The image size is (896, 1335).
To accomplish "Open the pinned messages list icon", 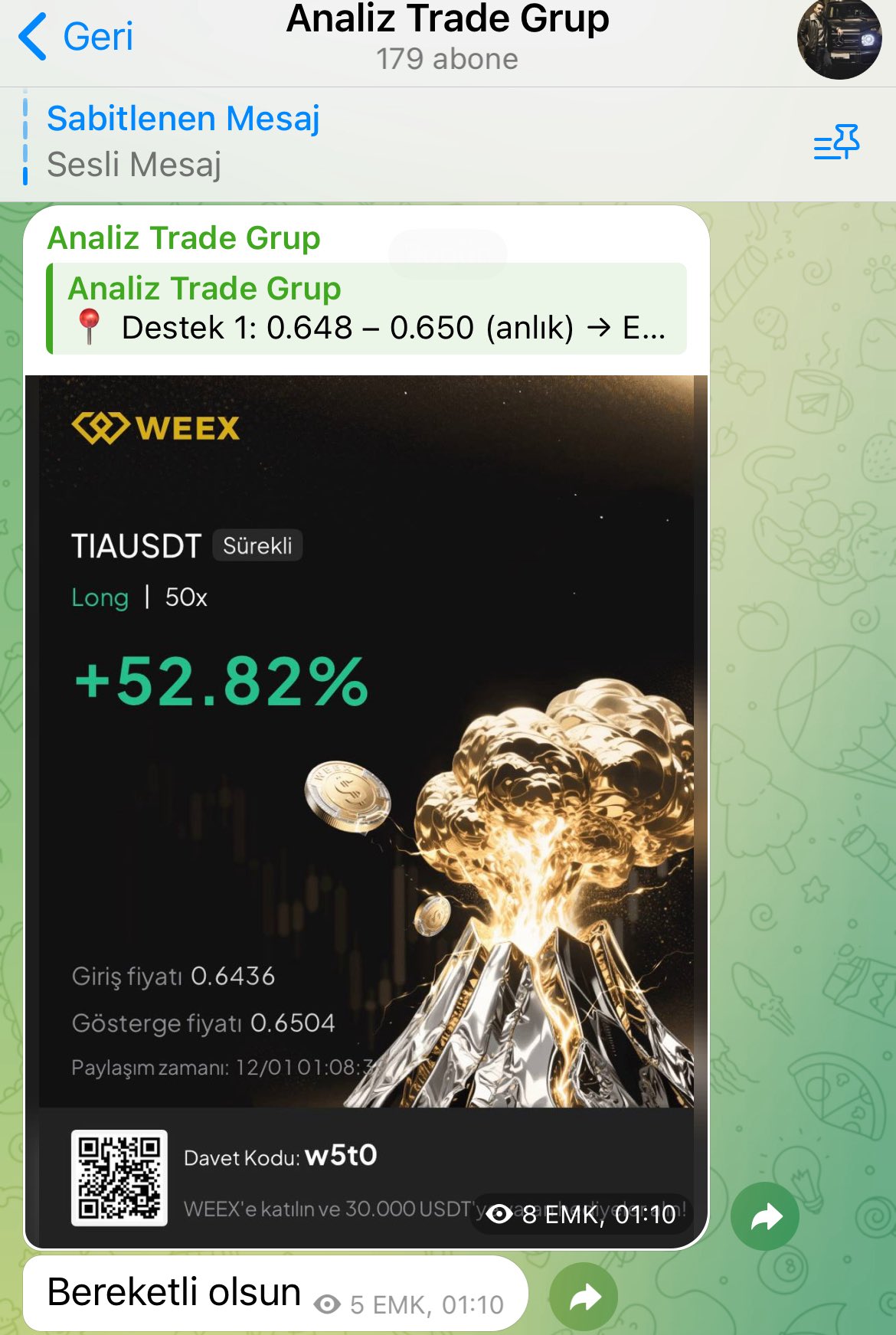I will [x=836, y=143].
